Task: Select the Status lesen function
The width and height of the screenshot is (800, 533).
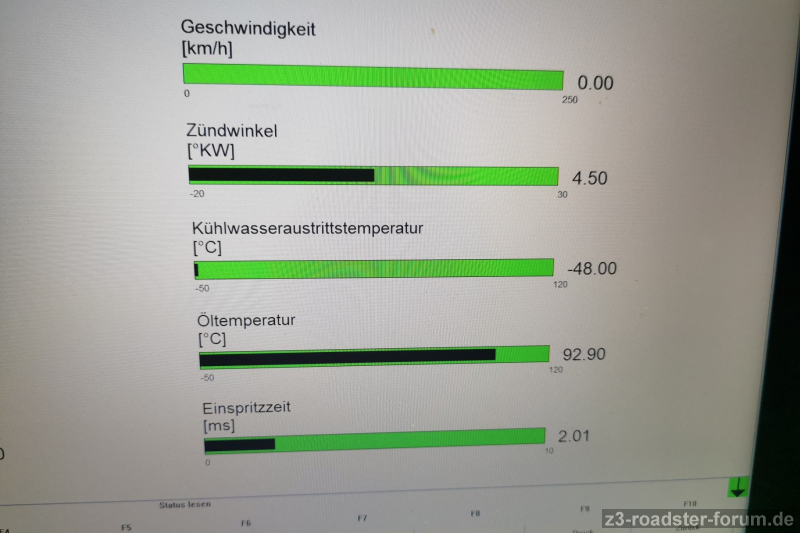Action: [x=185, y=505]
